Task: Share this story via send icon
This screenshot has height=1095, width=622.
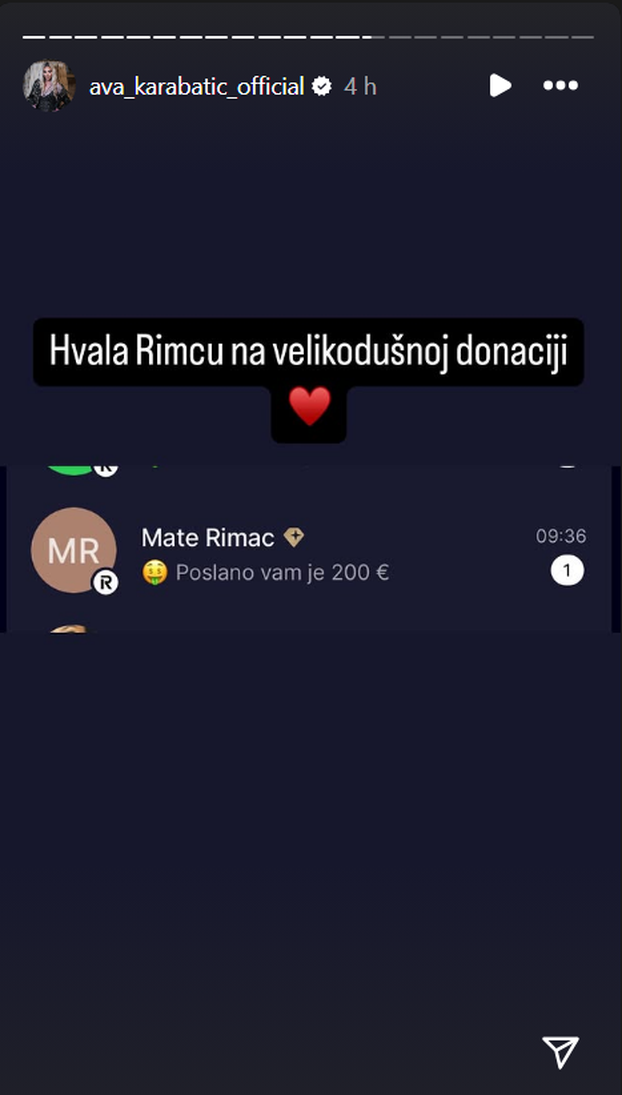Action: point(561,1051)
